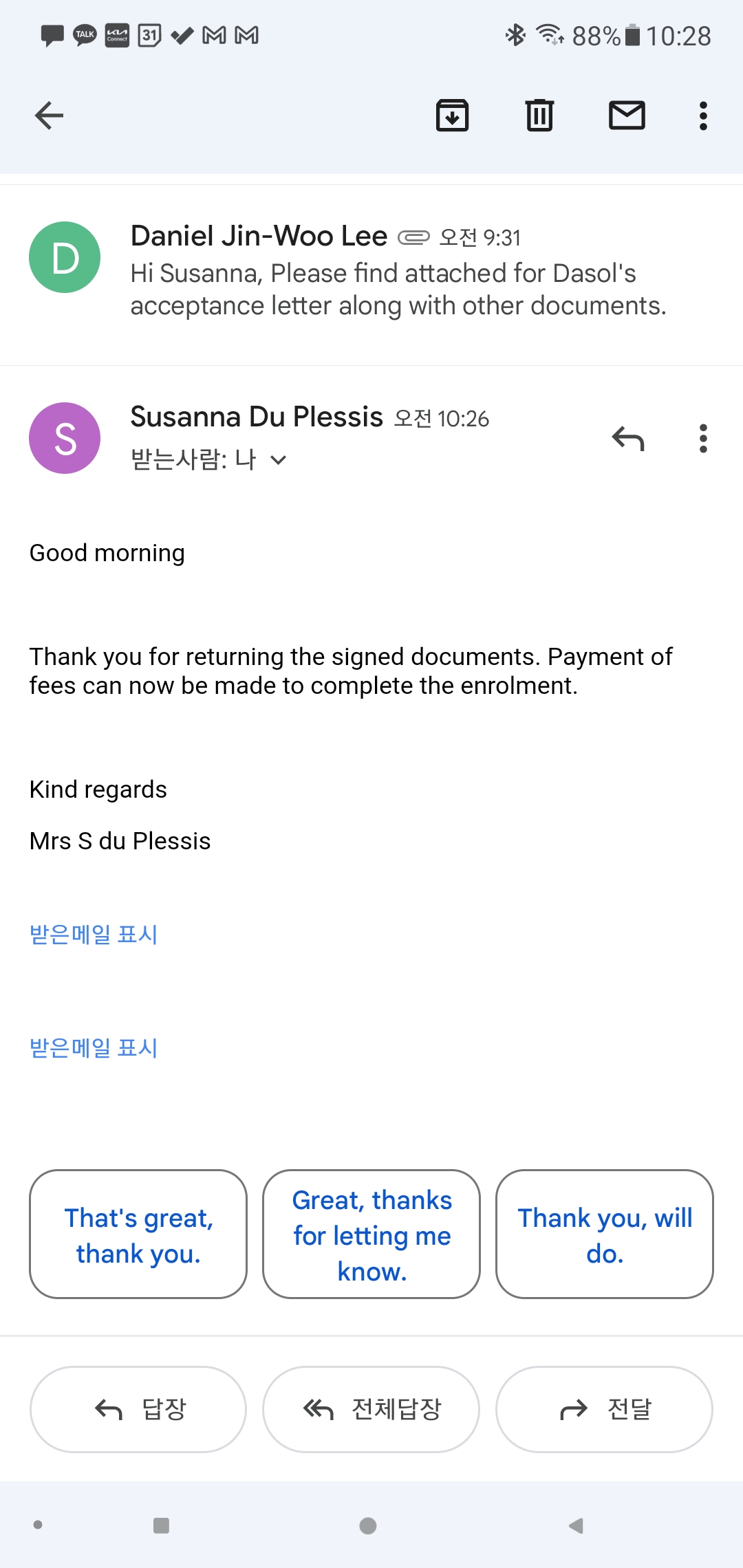Archive this email conversation
Image resolution: width=743 pixels, height=1568 pixels.
point(452,115)
